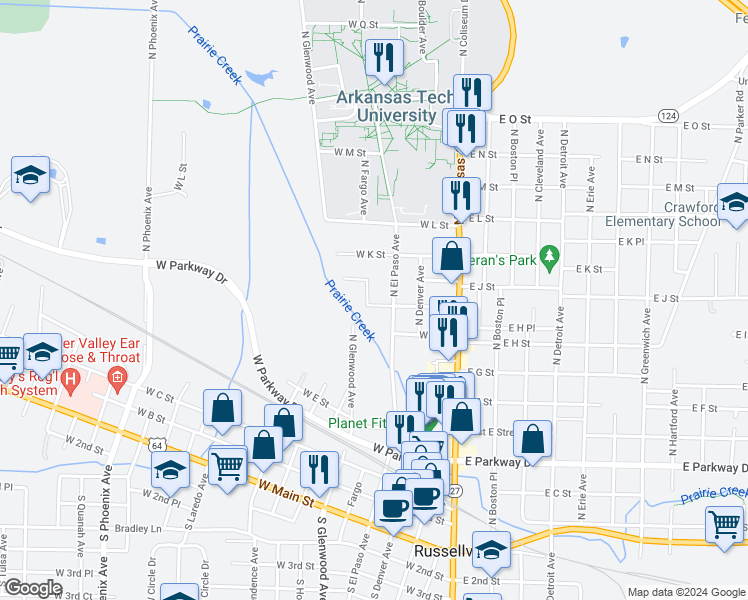Tap the school marker beside the Russellville label
This screenshot has height=600, width=748.
491,549
